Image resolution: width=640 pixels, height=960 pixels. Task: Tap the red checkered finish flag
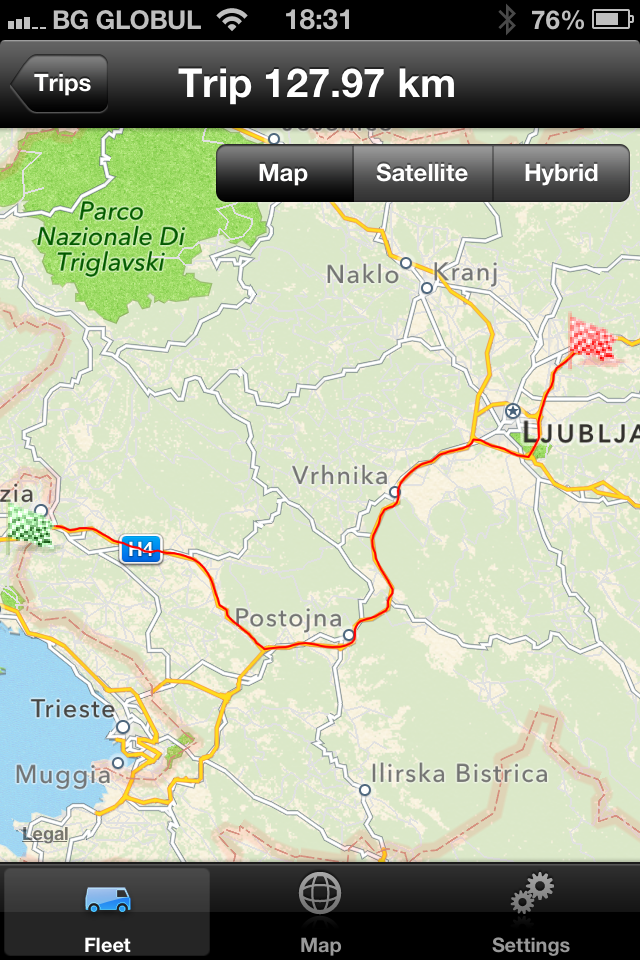click(590, 338)
